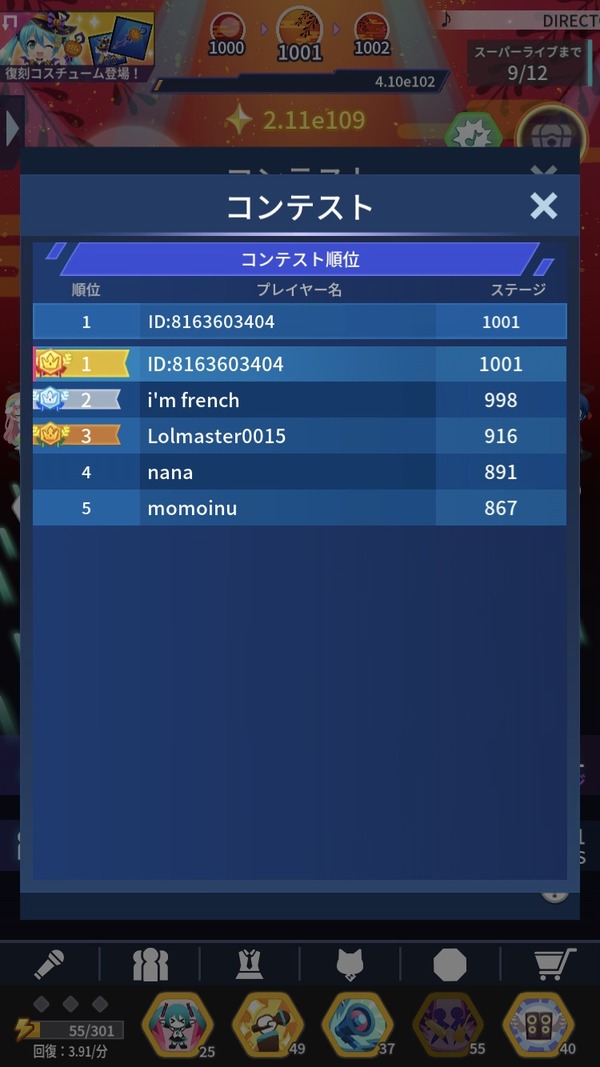Image resolution: width=600 pixels, height=1067 pixels.
Task: Open the octagon-shaped tab
Action: (450, 964)
